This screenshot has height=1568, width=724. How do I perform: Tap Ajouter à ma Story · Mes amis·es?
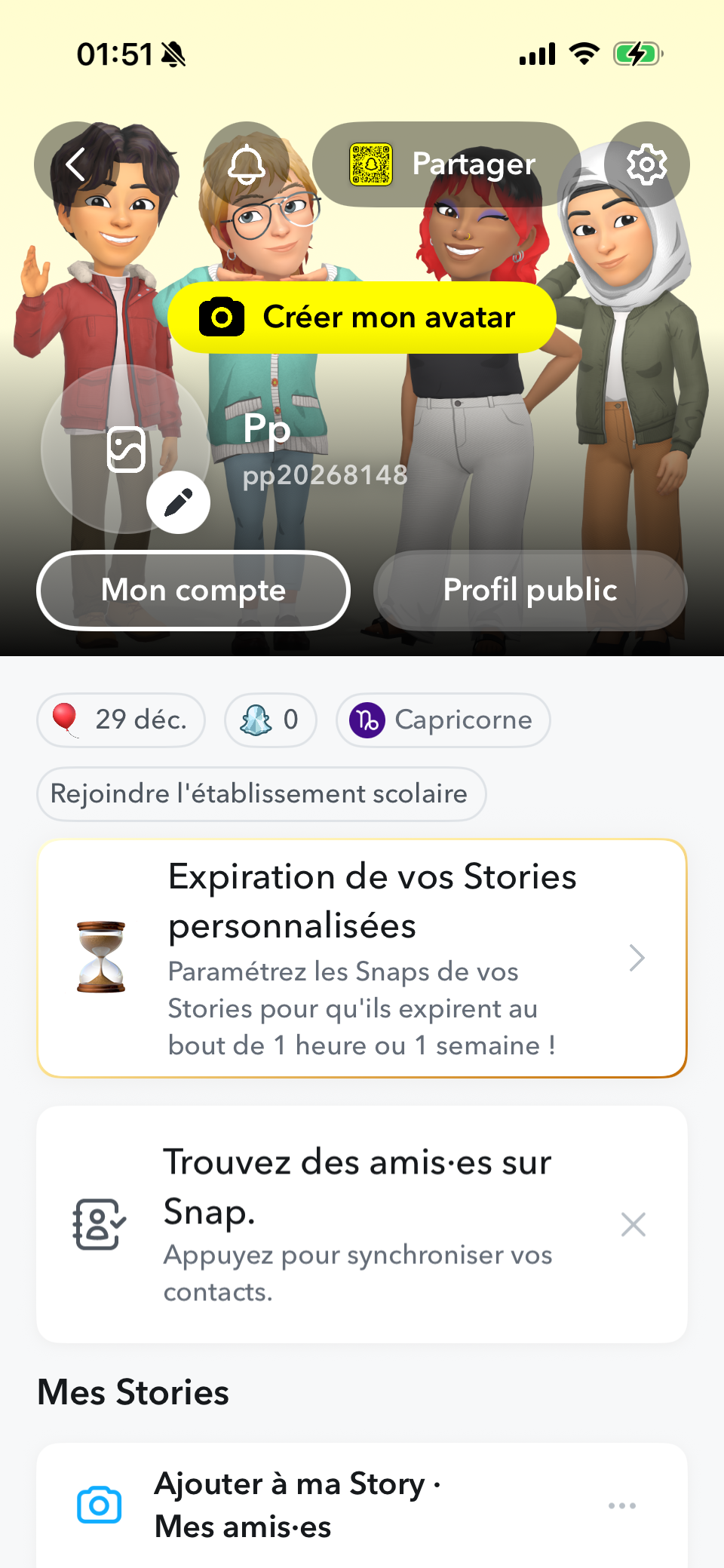click(x=302, y=1505)
